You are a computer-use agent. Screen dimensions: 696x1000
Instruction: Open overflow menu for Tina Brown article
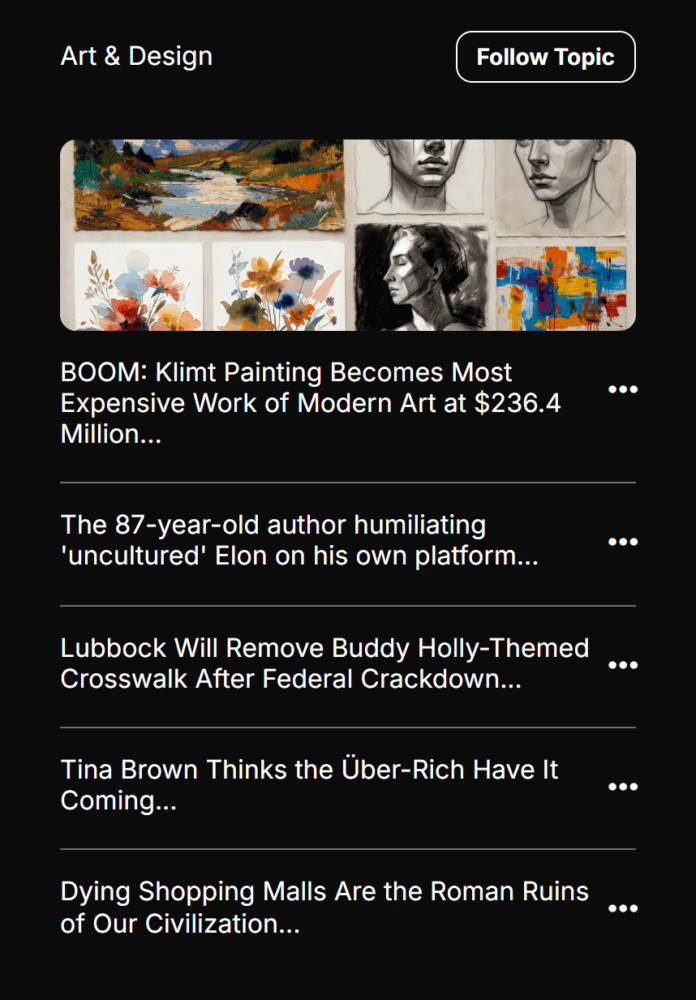[x=623, y=787]
